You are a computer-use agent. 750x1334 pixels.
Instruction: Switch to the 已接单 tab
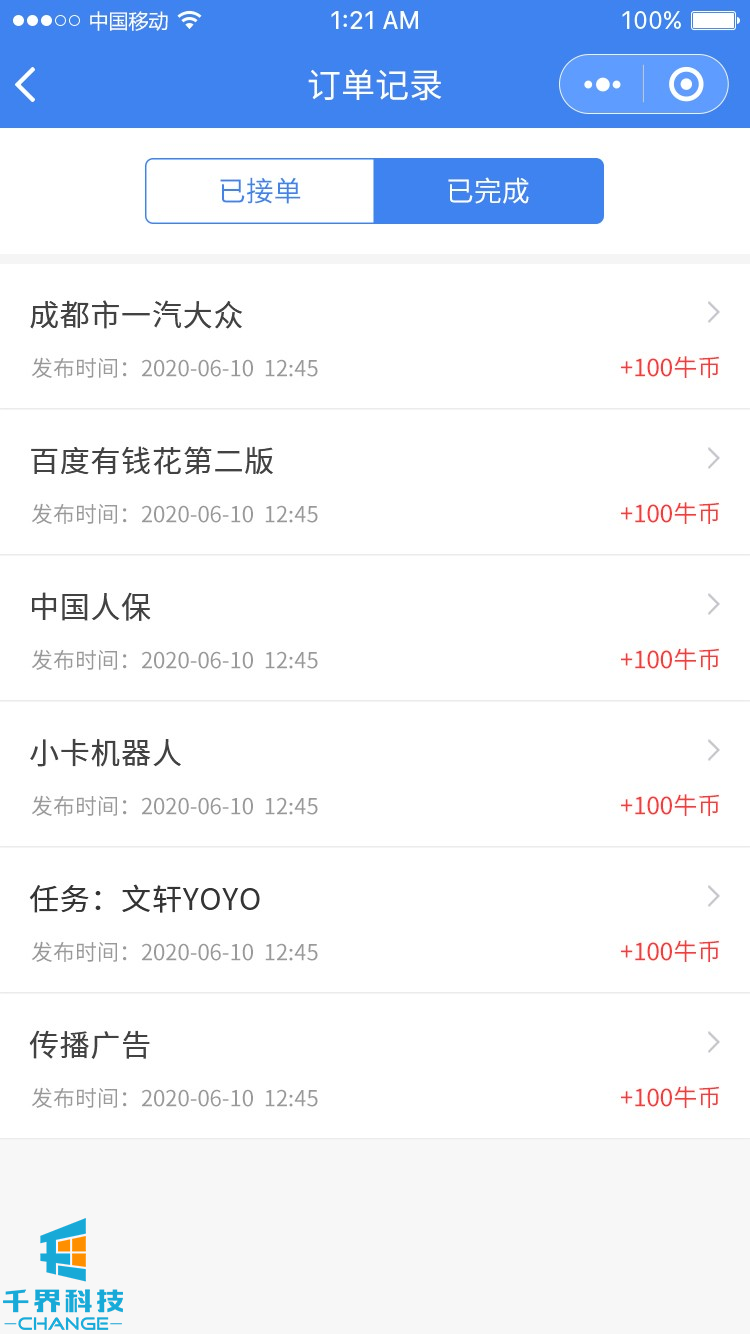(x=260, y=191)
